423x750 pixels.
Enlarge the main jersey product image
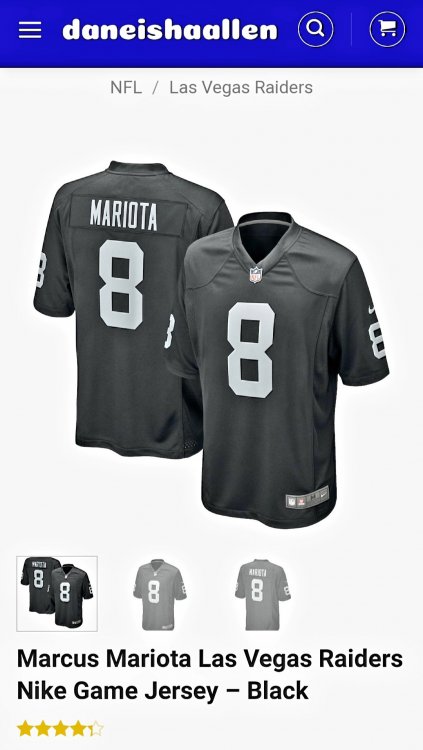(x=212, y=344)
